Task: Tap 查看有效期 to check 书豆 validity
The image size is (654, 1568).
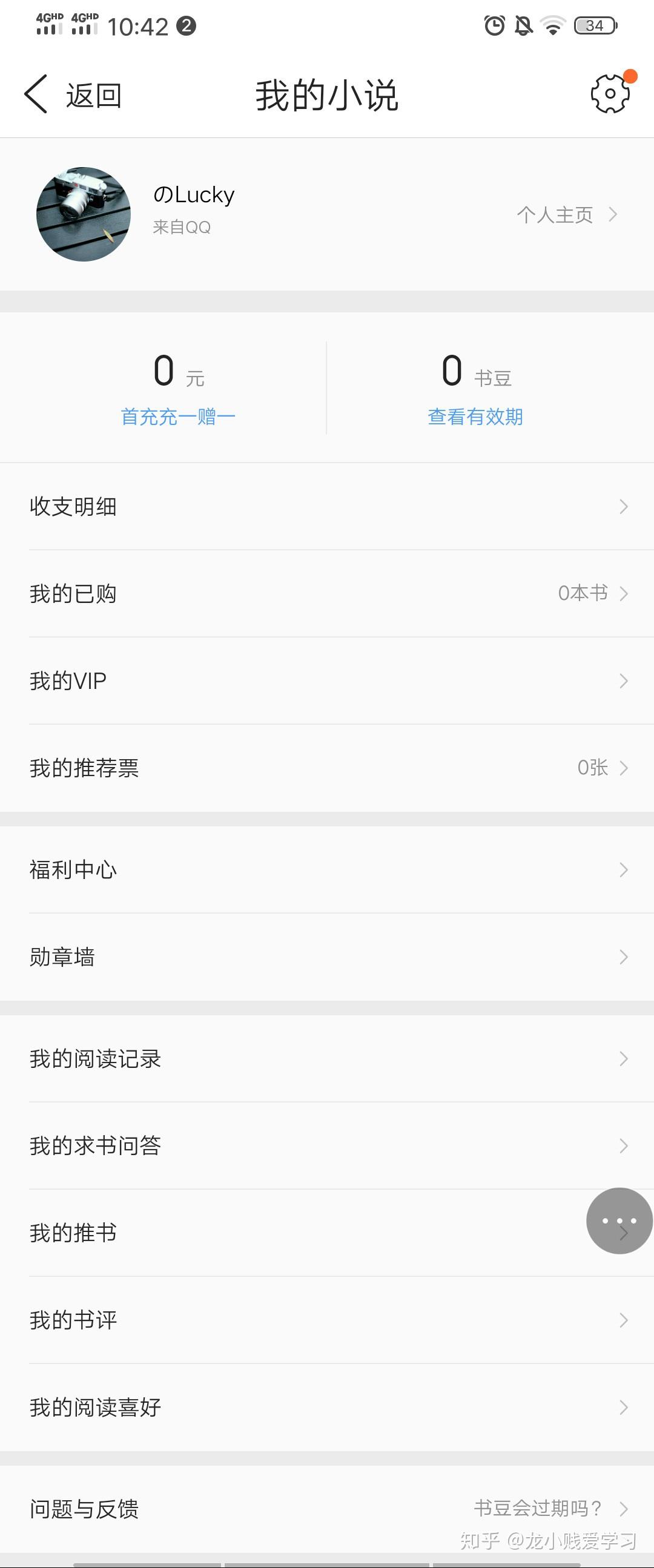Action: pos(475,417)
